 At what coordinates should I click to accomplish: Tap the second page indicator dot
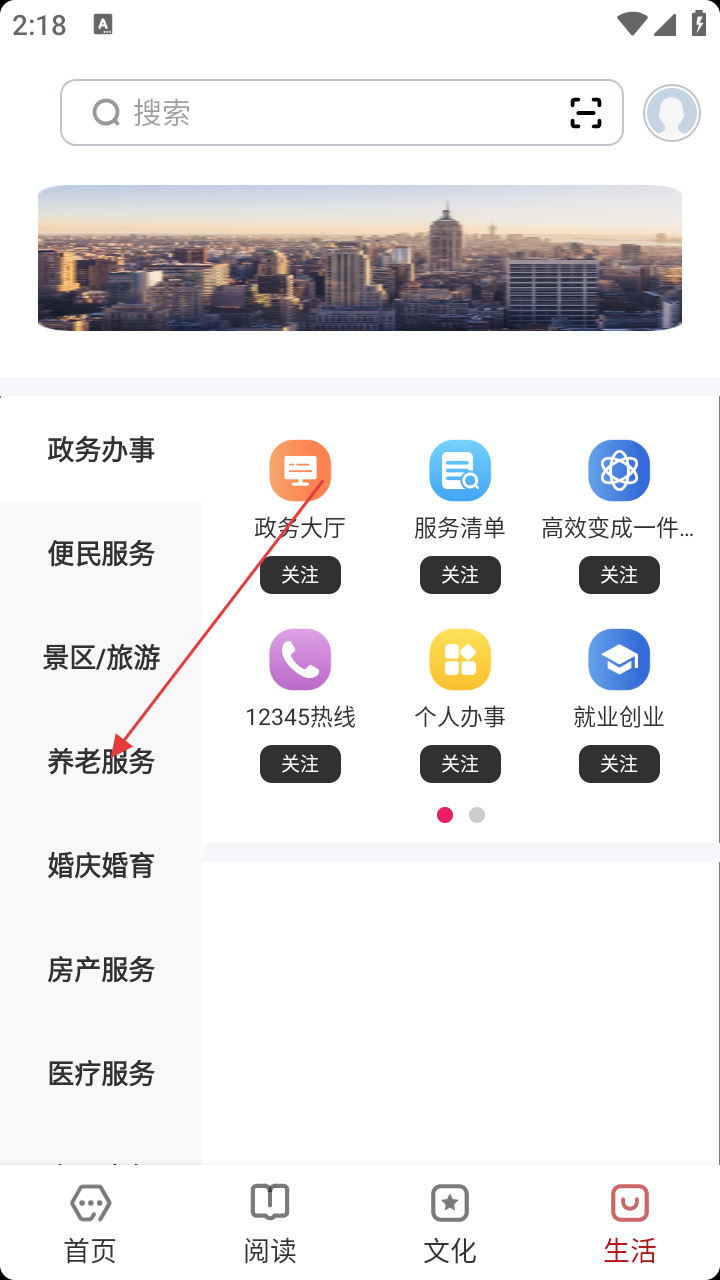[x=477, y=815]
